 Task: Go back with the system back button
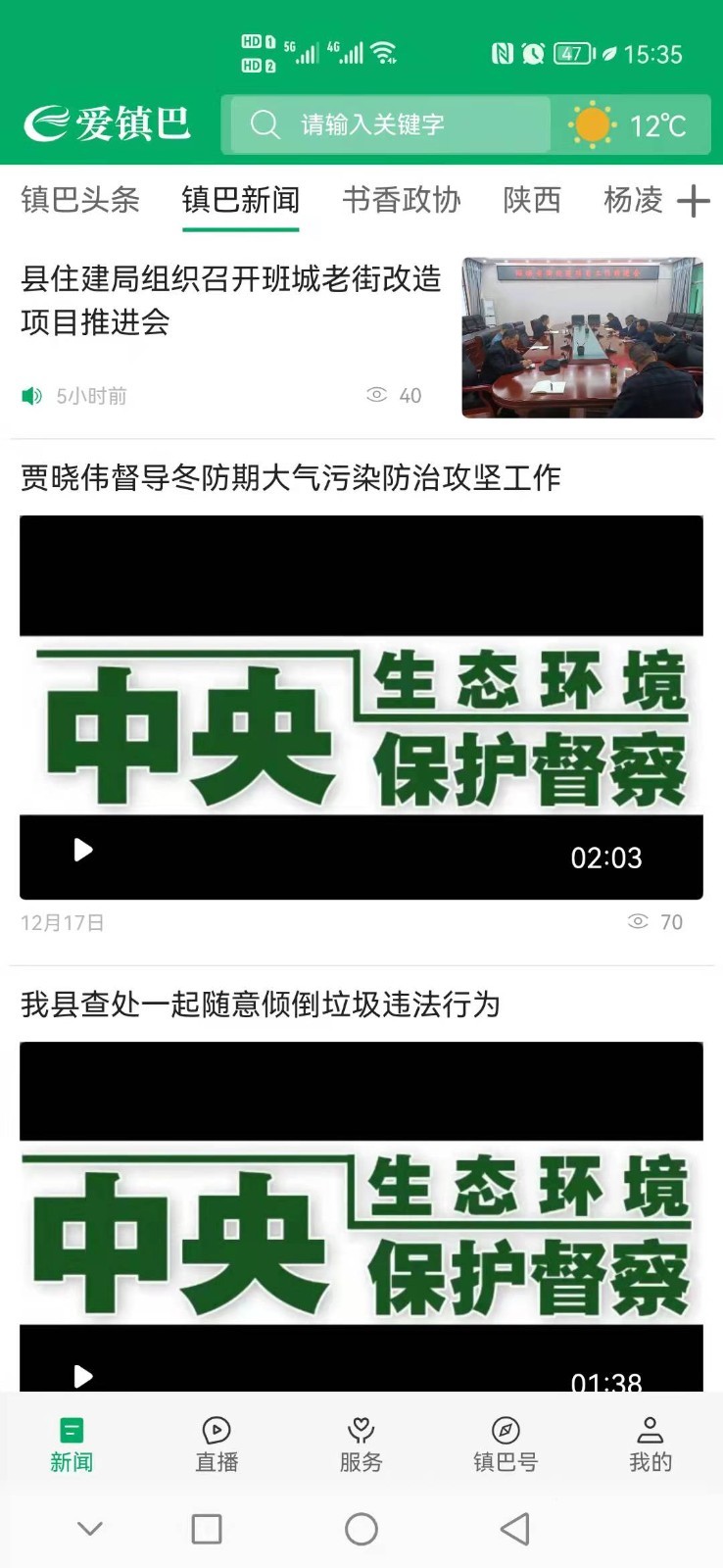[x=515, y=1529]
